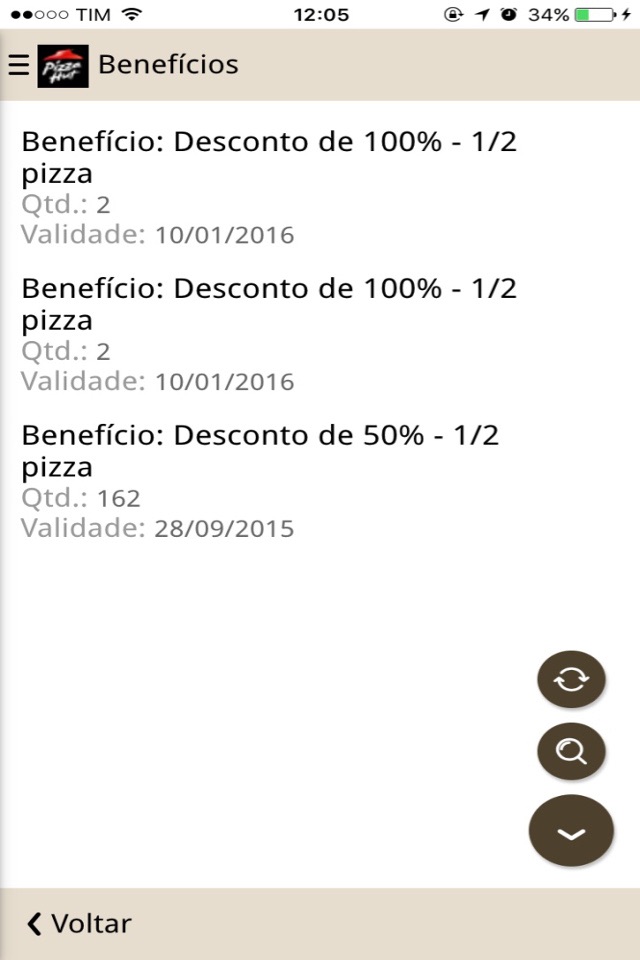Open the hamburger drawer menu

[x=18, y=65]
